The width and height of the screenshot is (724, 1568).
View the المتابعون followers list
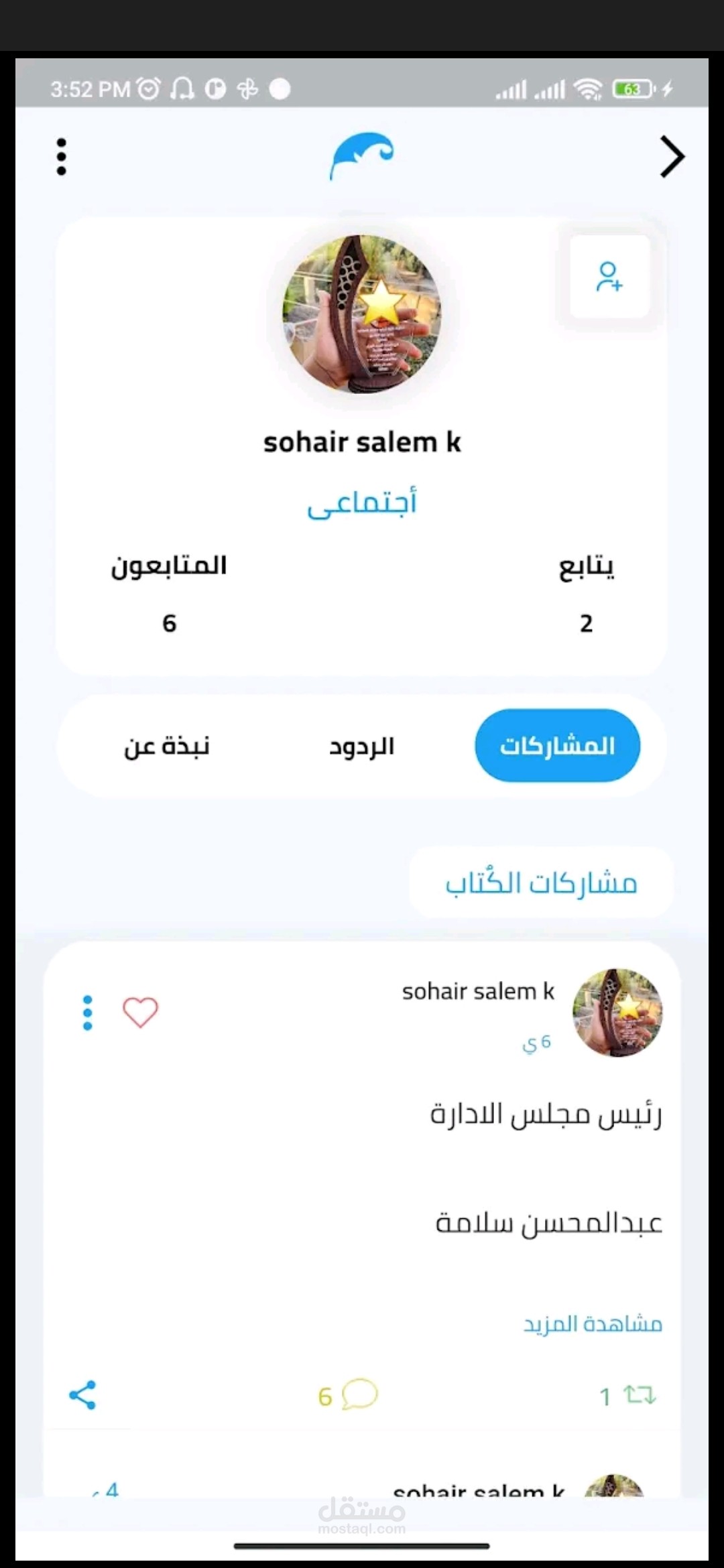click(169, 593)
